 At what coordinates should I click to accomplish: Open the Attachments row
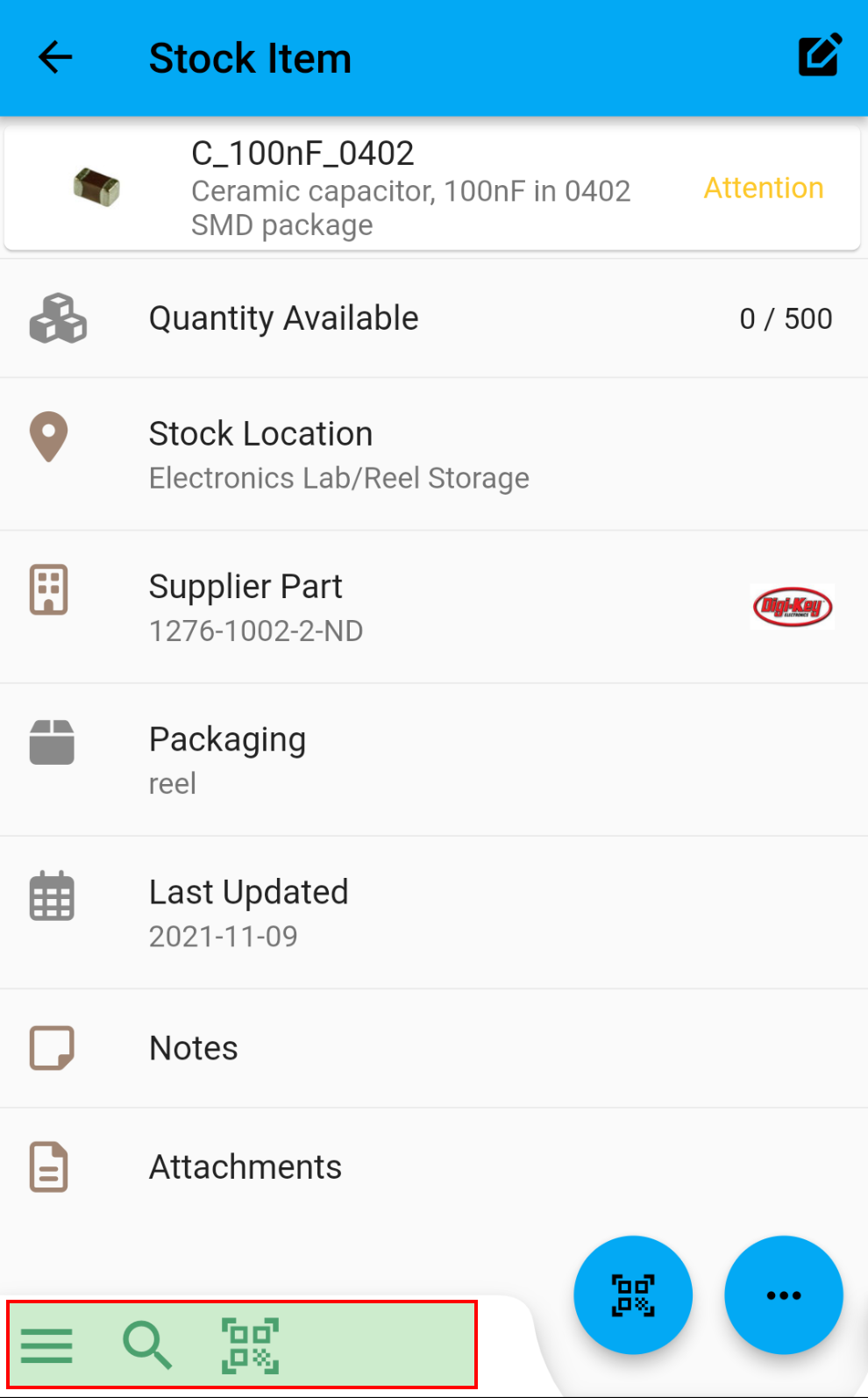pos(433,1166)
